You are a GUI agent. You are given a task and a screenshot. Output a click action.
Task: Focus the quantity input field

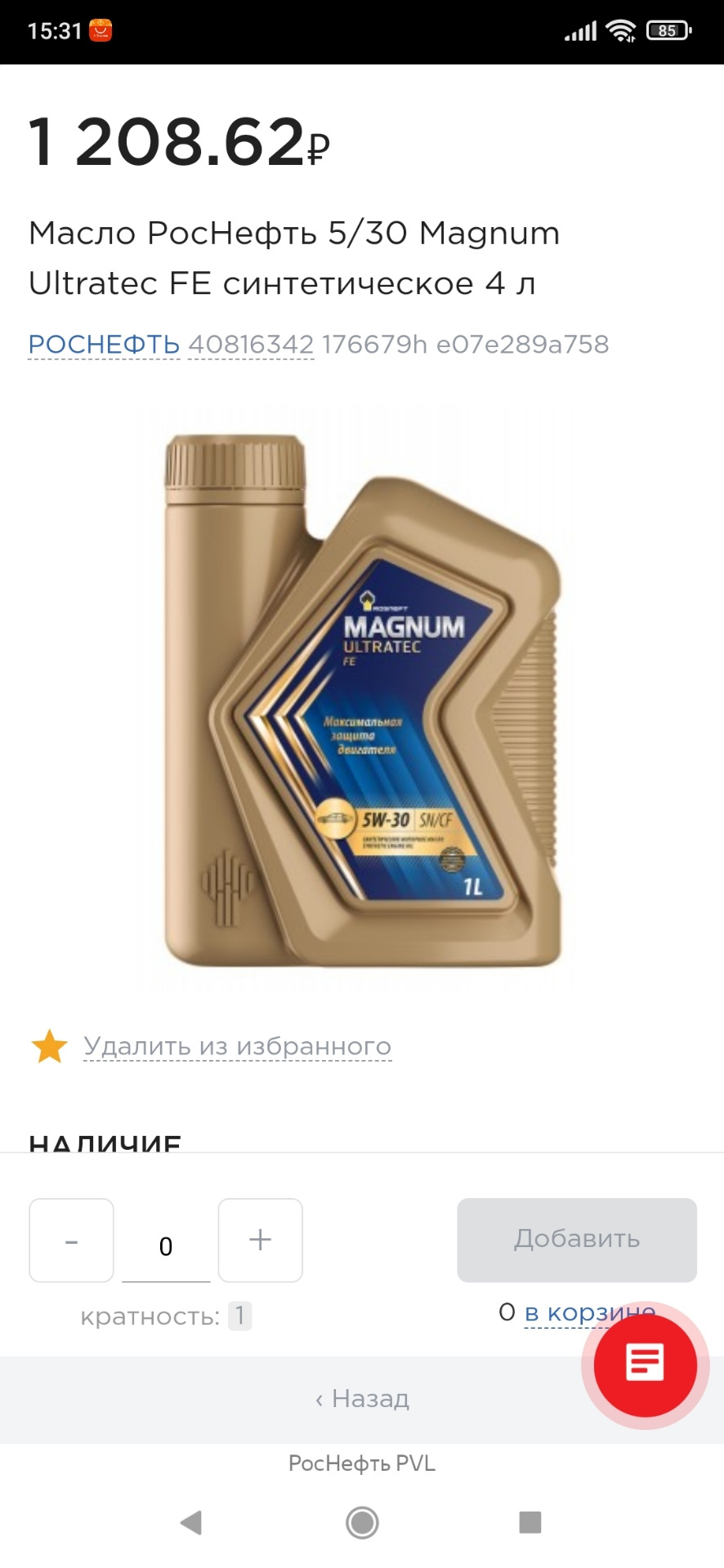pyautogui.click(x=166, y=1246)
